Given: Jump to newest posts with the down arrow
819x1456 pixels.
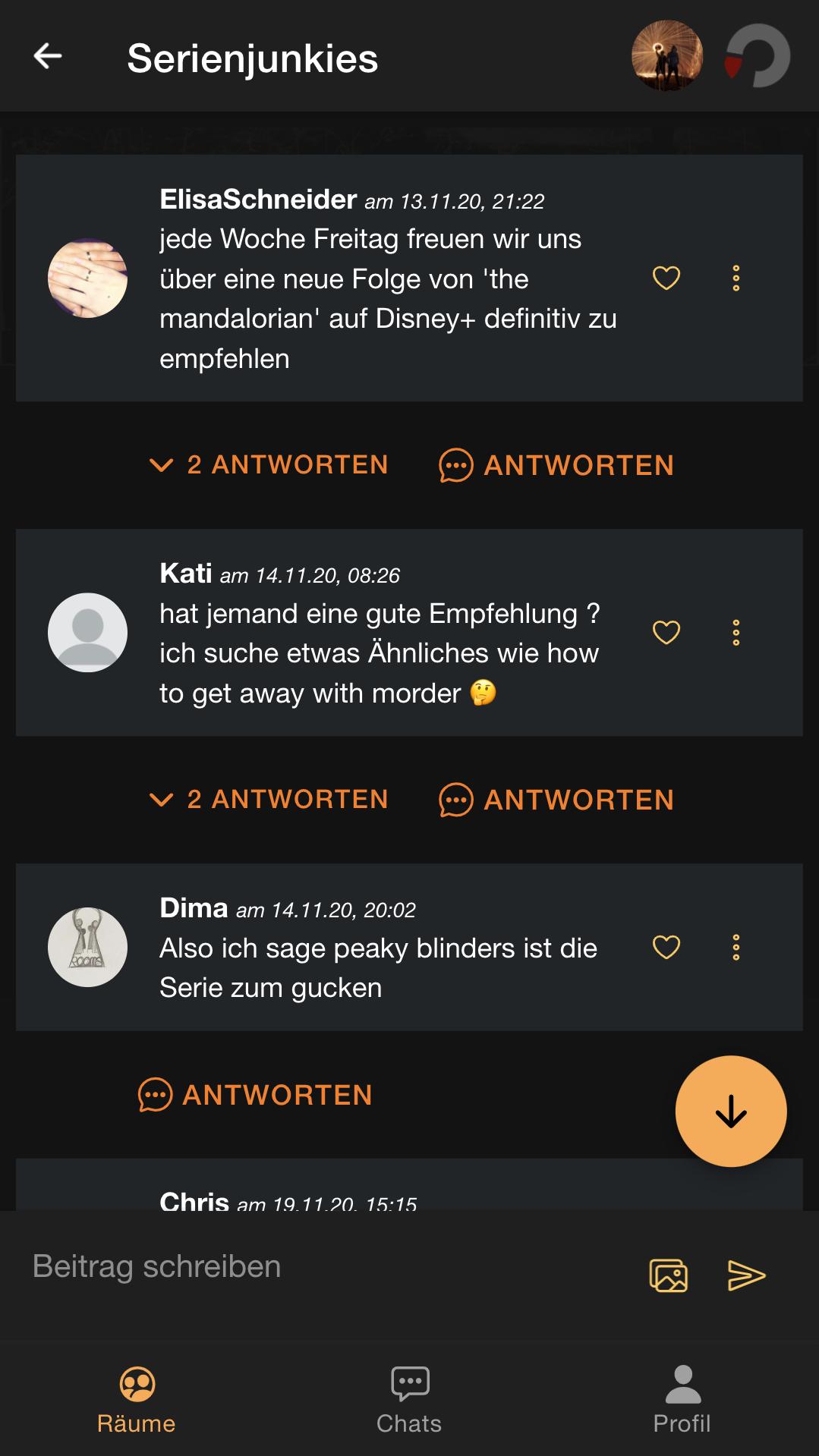Looking at the screenshot, I should click(730, 1110).
